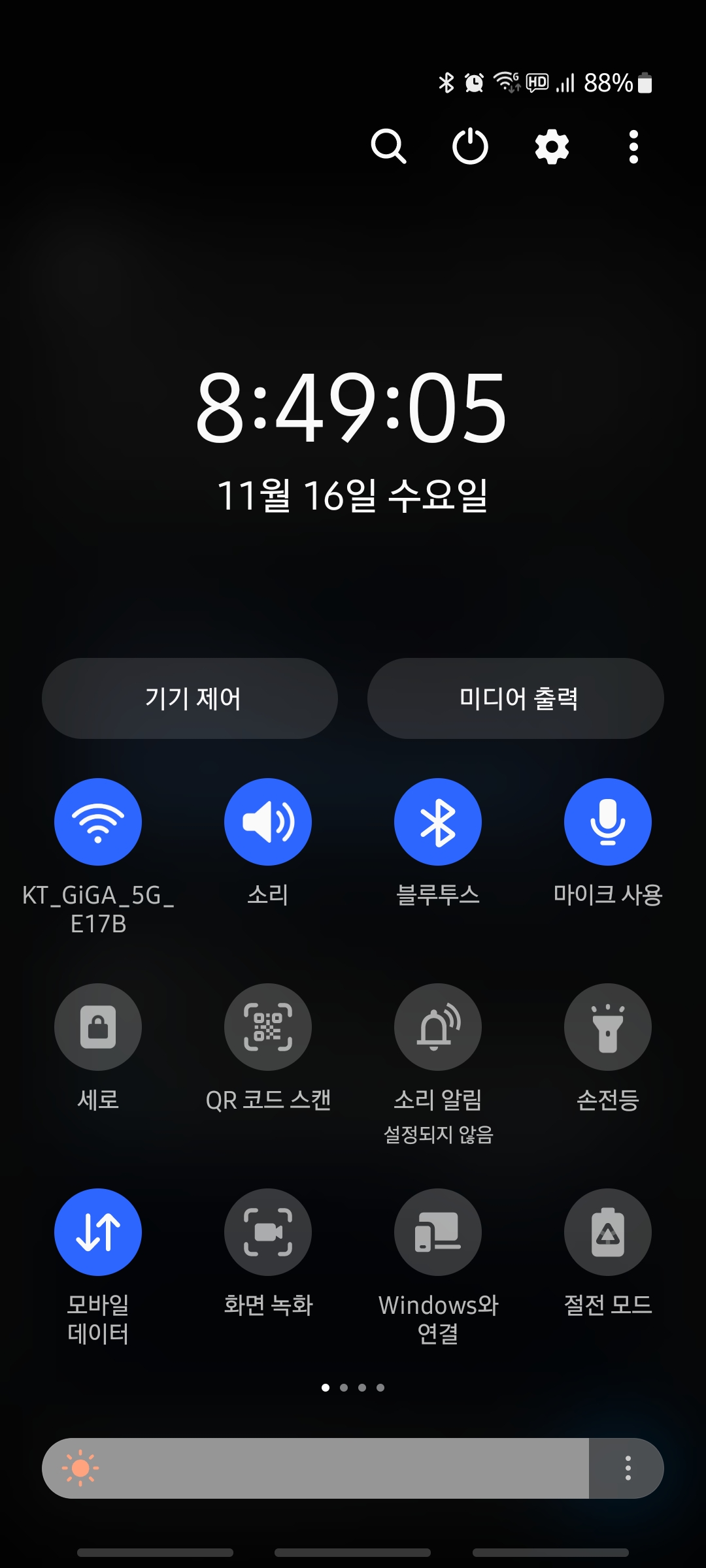Open Windows와 연결 link feature
The image size is (706, 1568).
437,1231
